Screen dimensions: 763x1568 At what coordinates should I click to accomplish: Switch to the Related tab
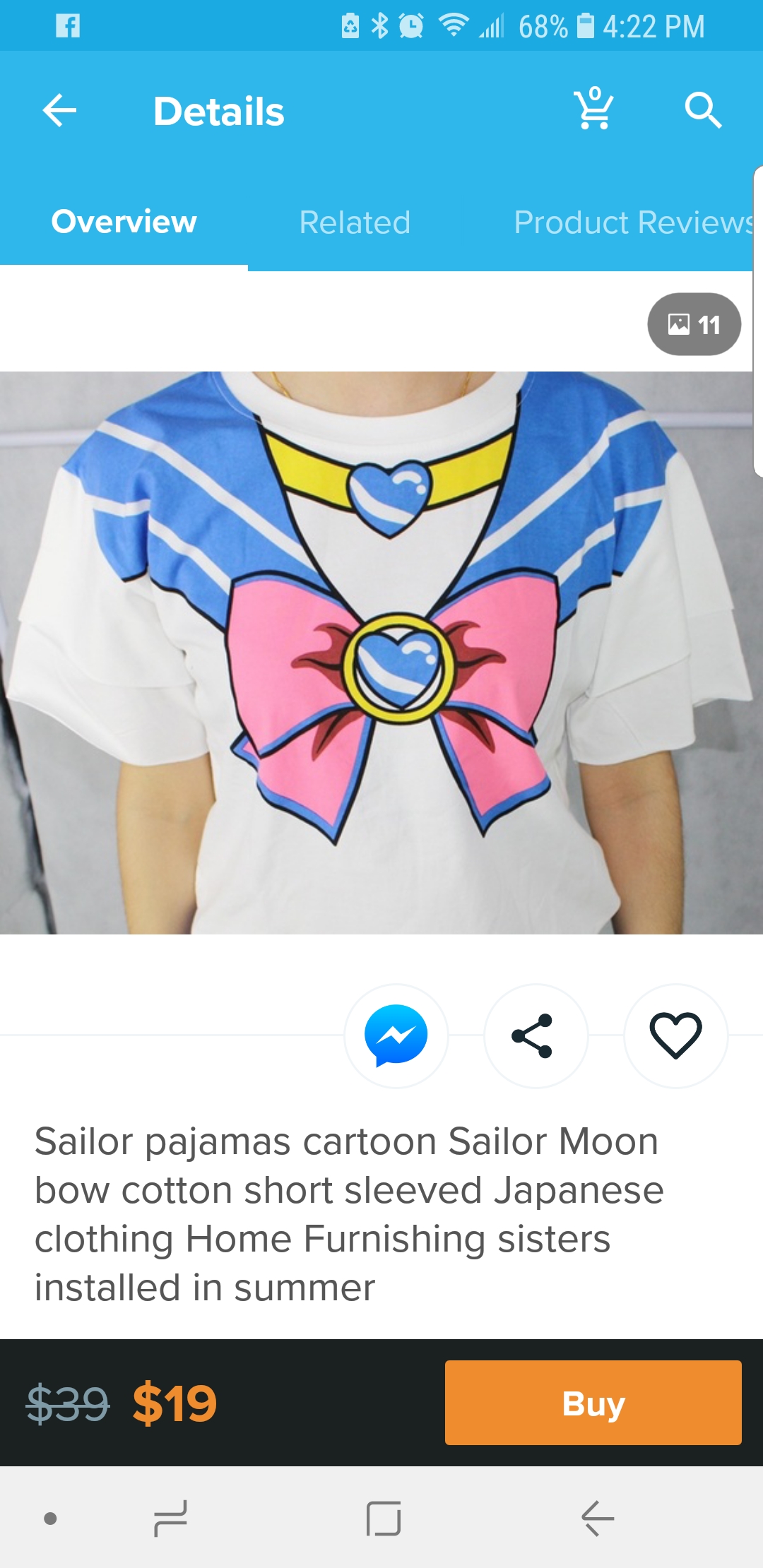click(355, 222)
